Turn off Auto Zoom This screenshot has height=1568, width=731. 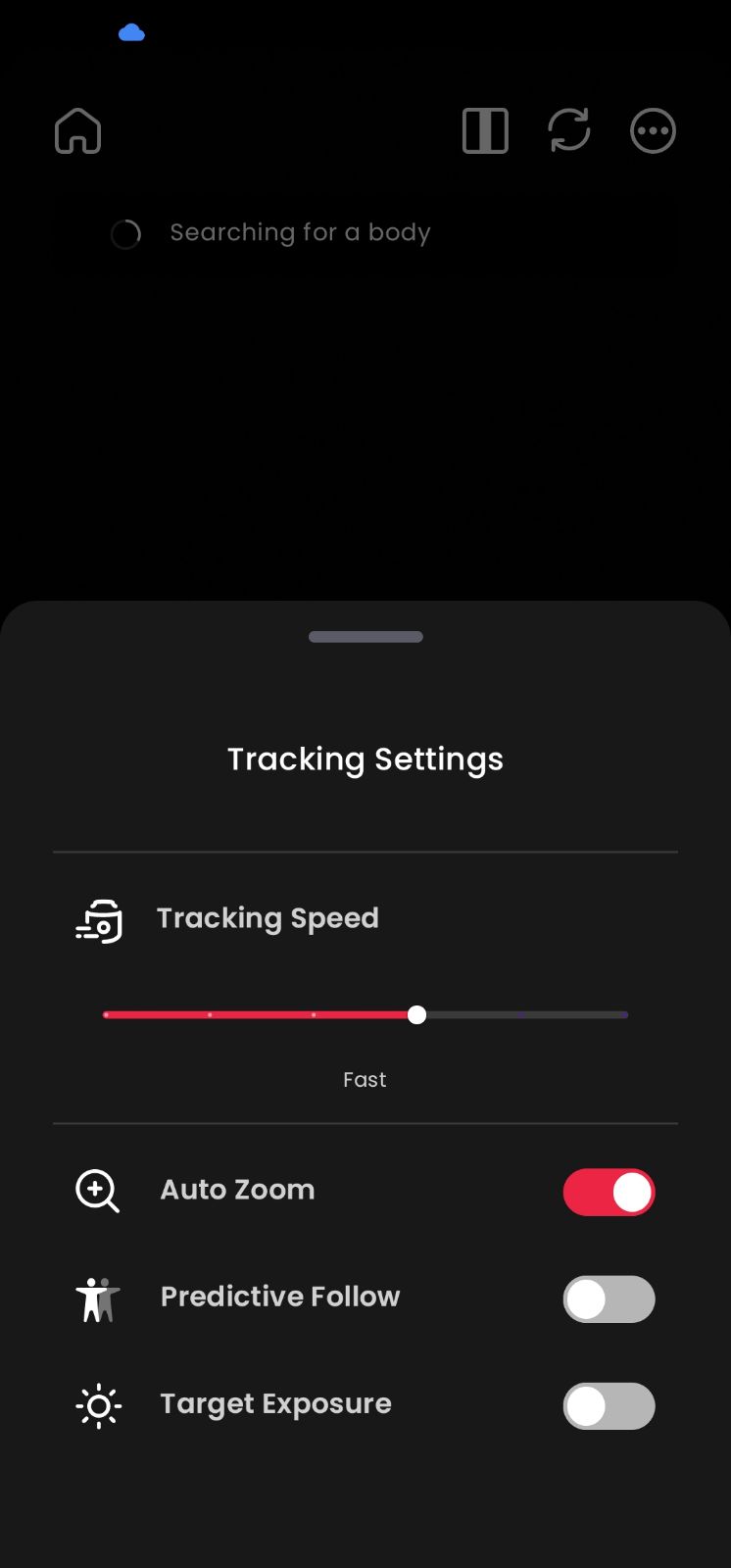[x=609, y=1192]
